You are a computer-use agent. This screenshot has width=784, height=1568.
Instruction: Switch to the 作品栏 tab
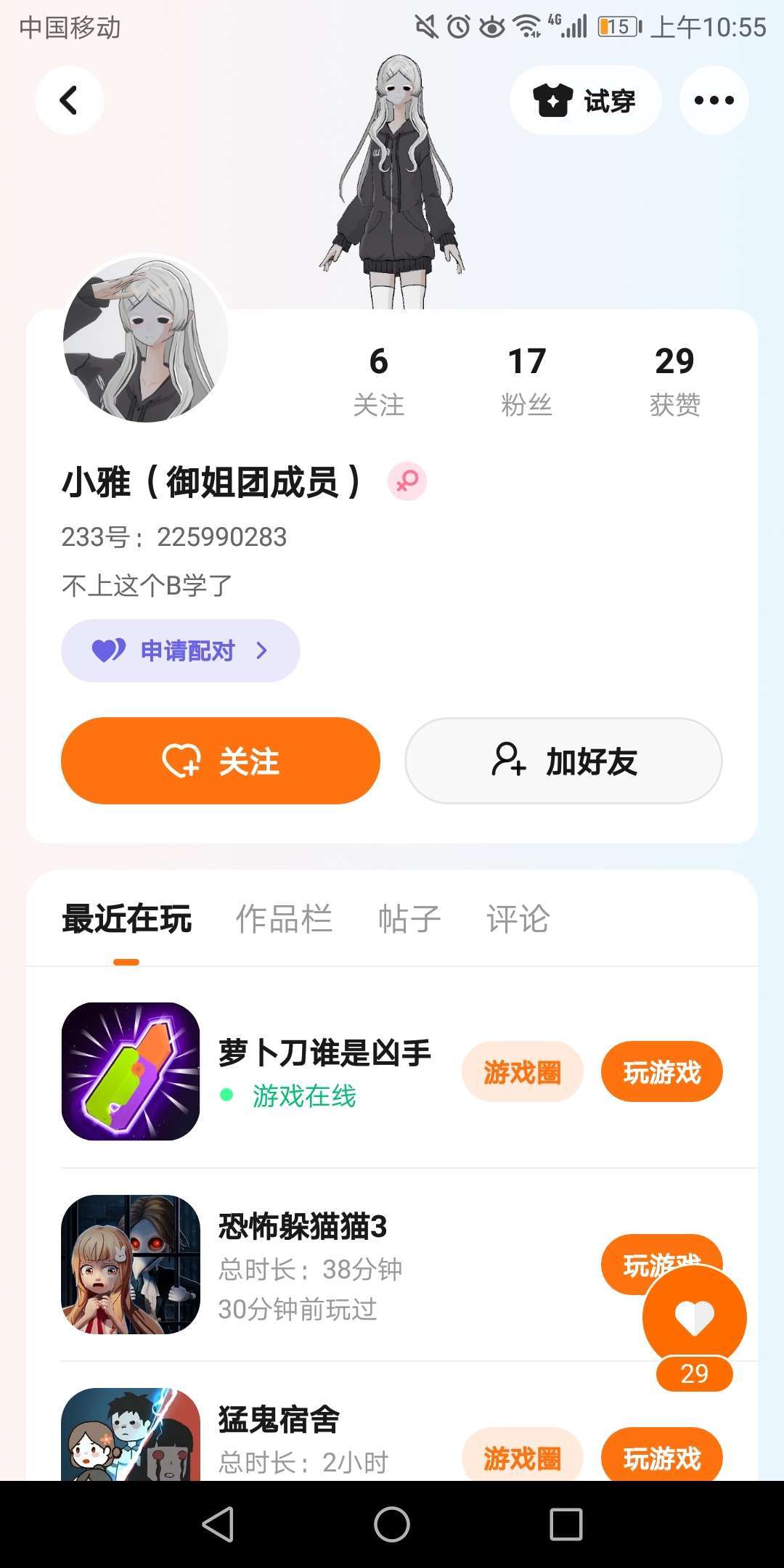pos(284,919)
